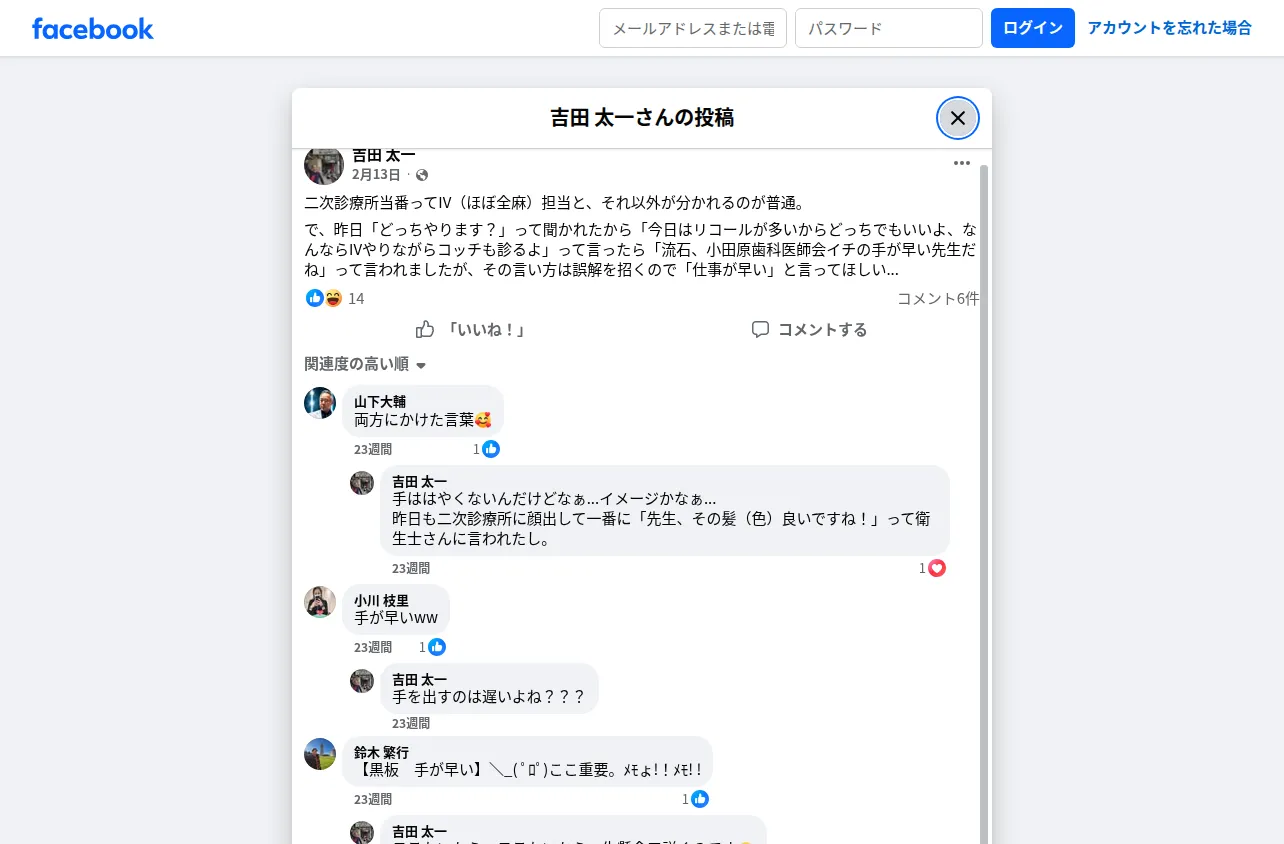Tap the ログイン button

pyautogui.click(x=1033, y=28)
